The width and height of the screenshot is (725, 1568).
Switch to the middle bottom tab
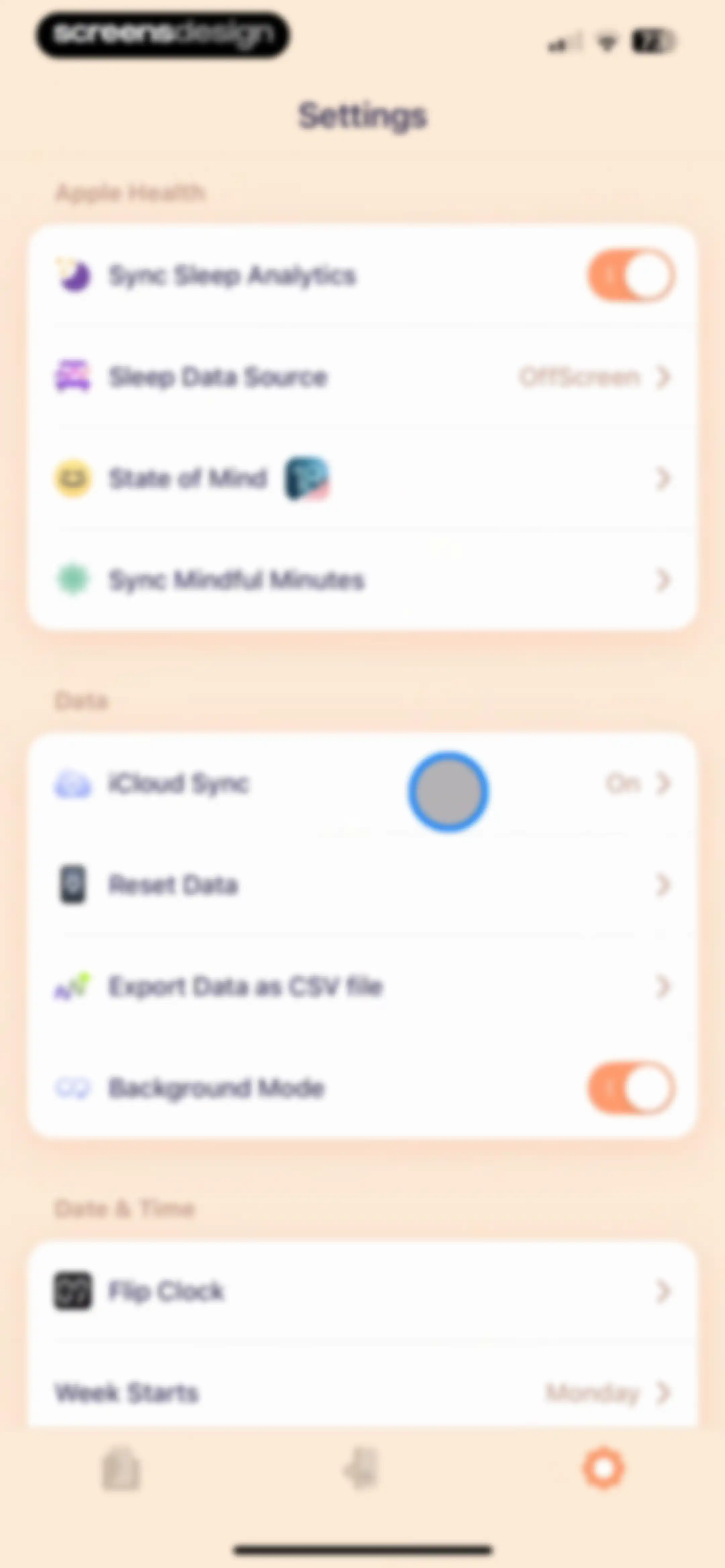[x=361, y=1469]
